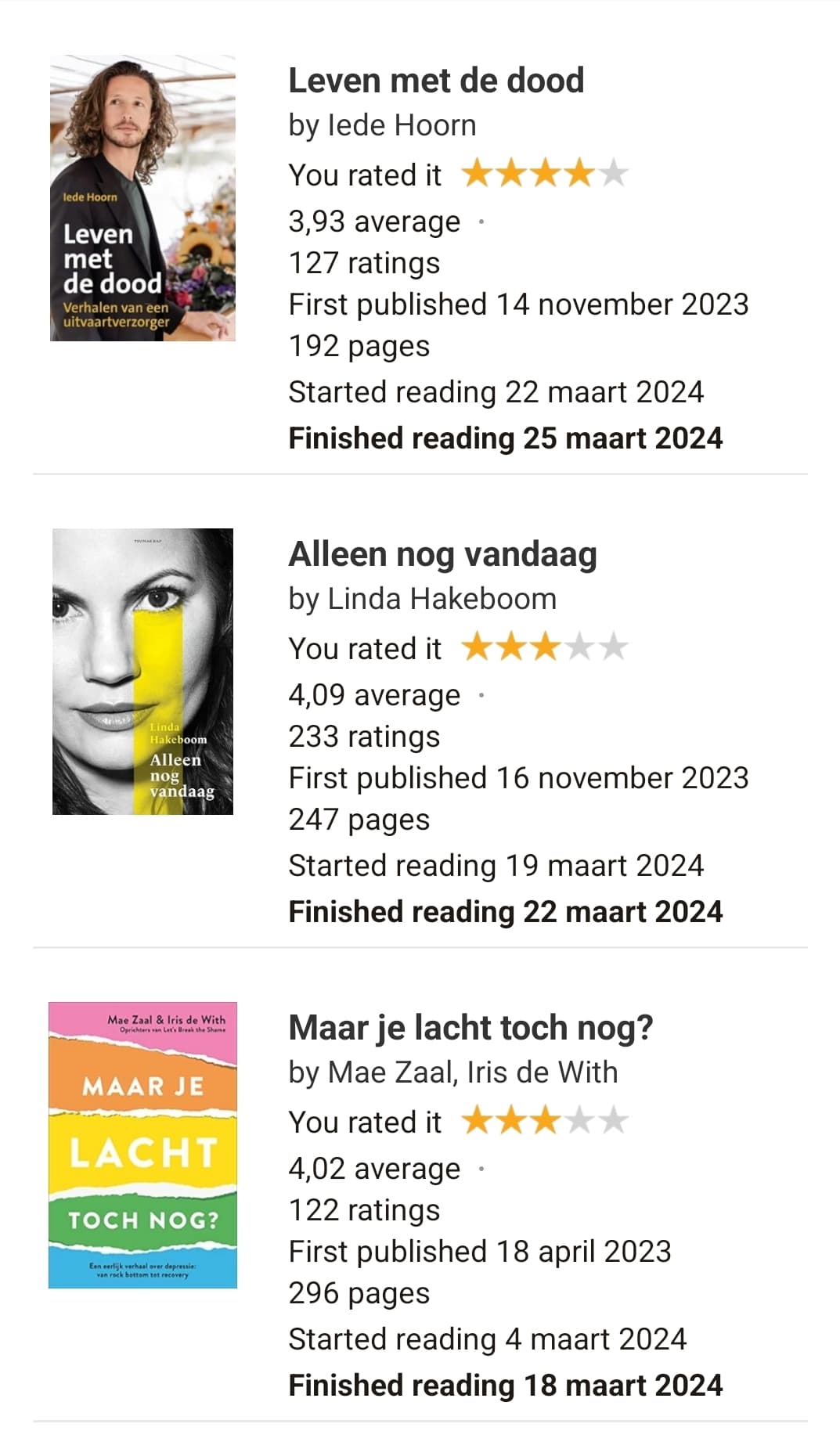Rate Alleen nog vandaag five stars
The image size is (840, 1456).
pos(614,647)
